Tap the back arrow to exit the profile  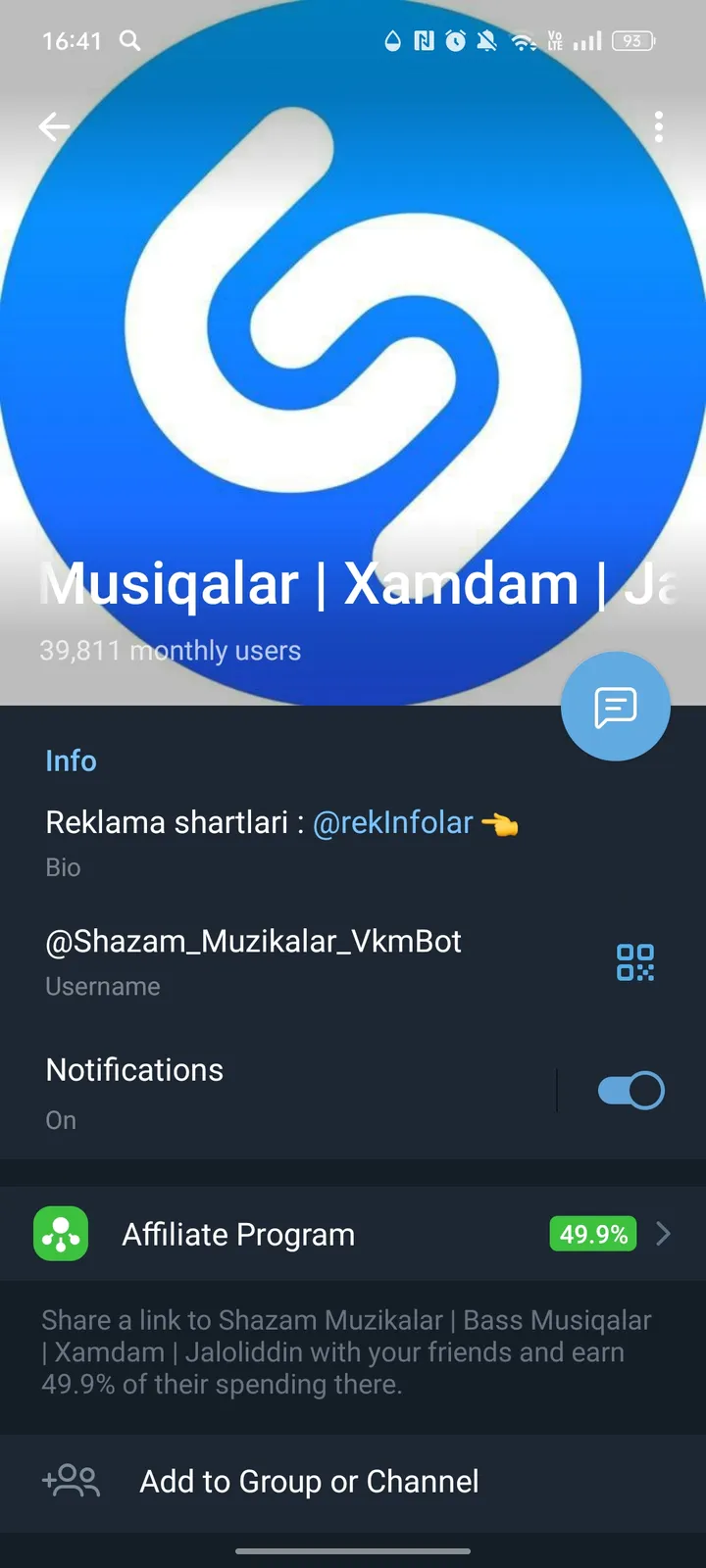pyautogui.click(x=54, y=127)
